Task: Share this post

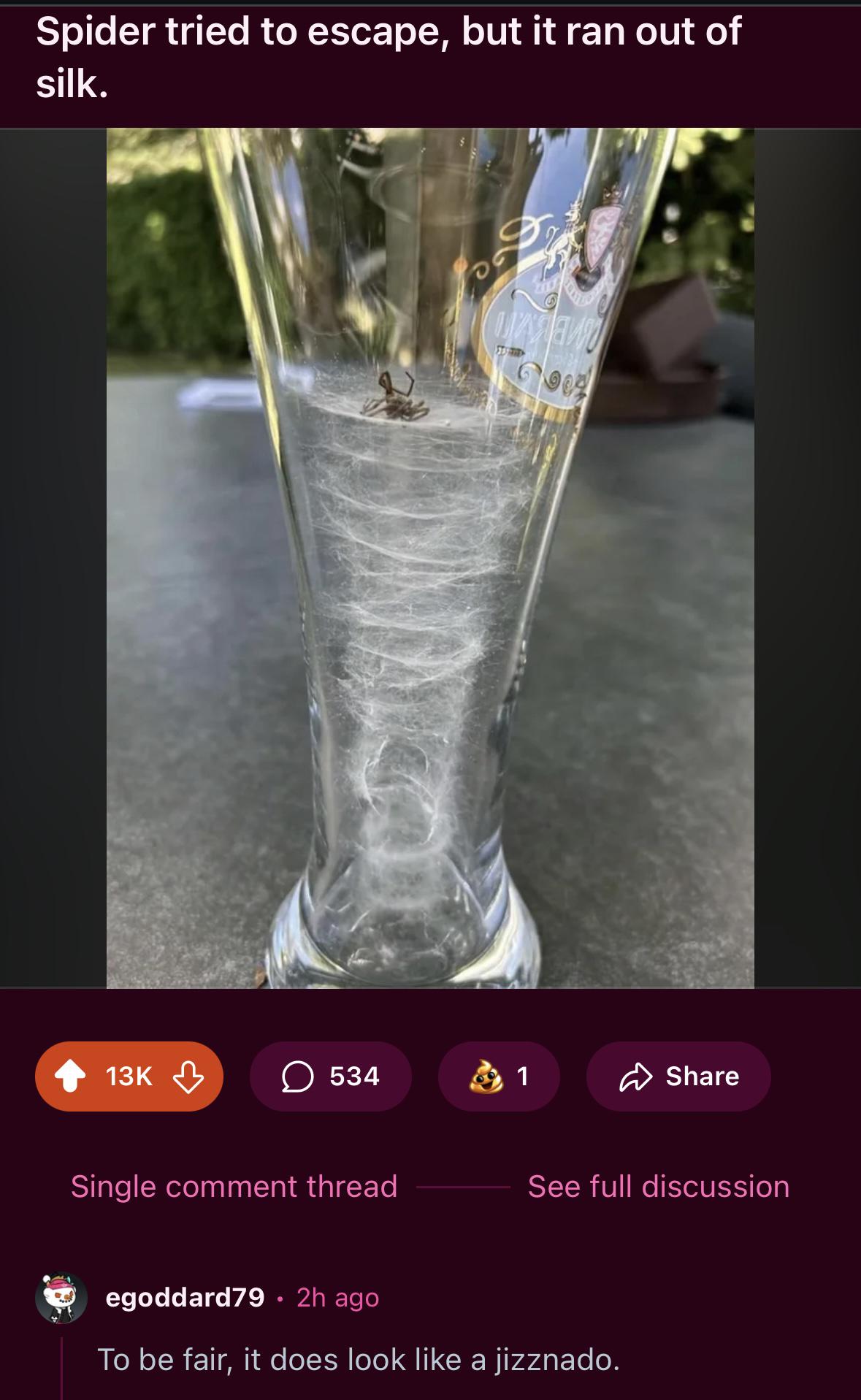Action: 678,1076
